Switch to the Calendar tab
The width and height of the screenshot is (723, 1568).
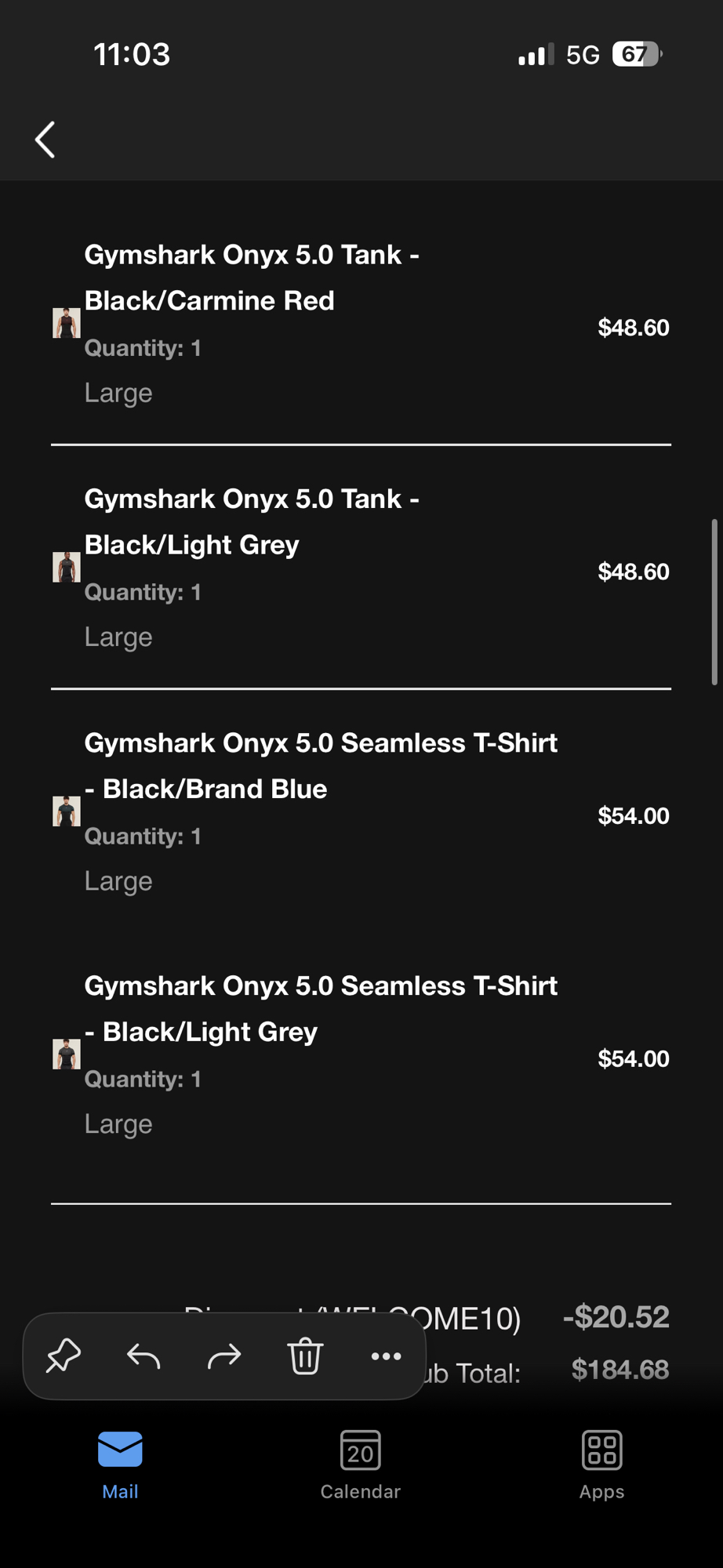(361, 1464)
